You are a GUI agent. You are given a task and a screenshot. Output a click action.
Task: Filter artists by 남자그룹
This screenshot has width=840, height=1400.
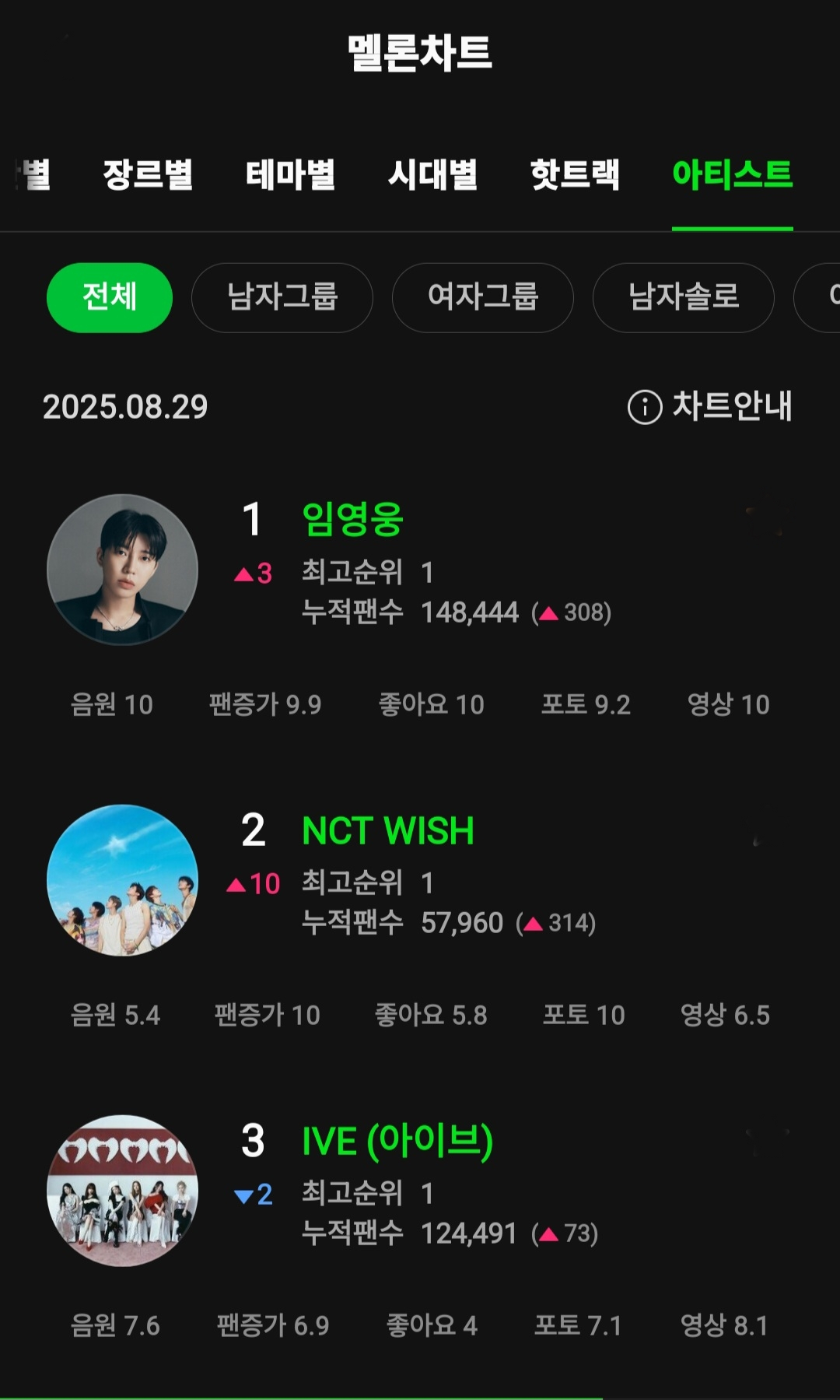[282, 297]
